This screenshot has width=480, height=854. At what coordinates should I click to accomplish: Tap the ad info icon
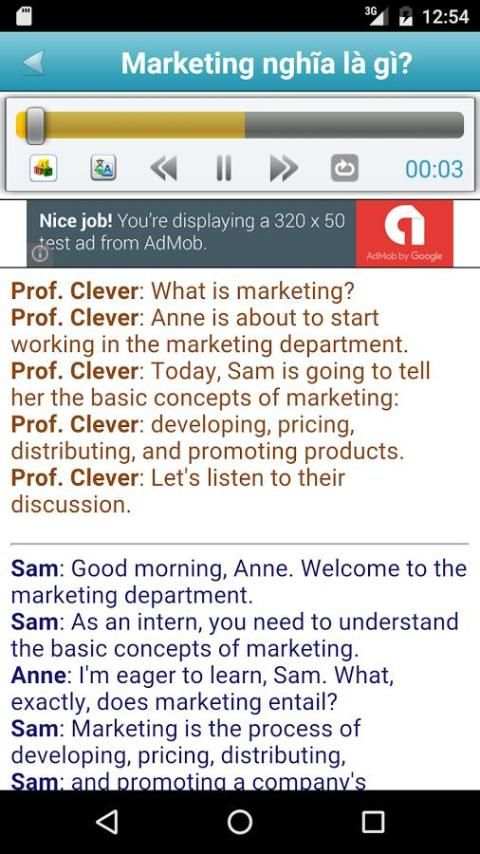[39, 254]
